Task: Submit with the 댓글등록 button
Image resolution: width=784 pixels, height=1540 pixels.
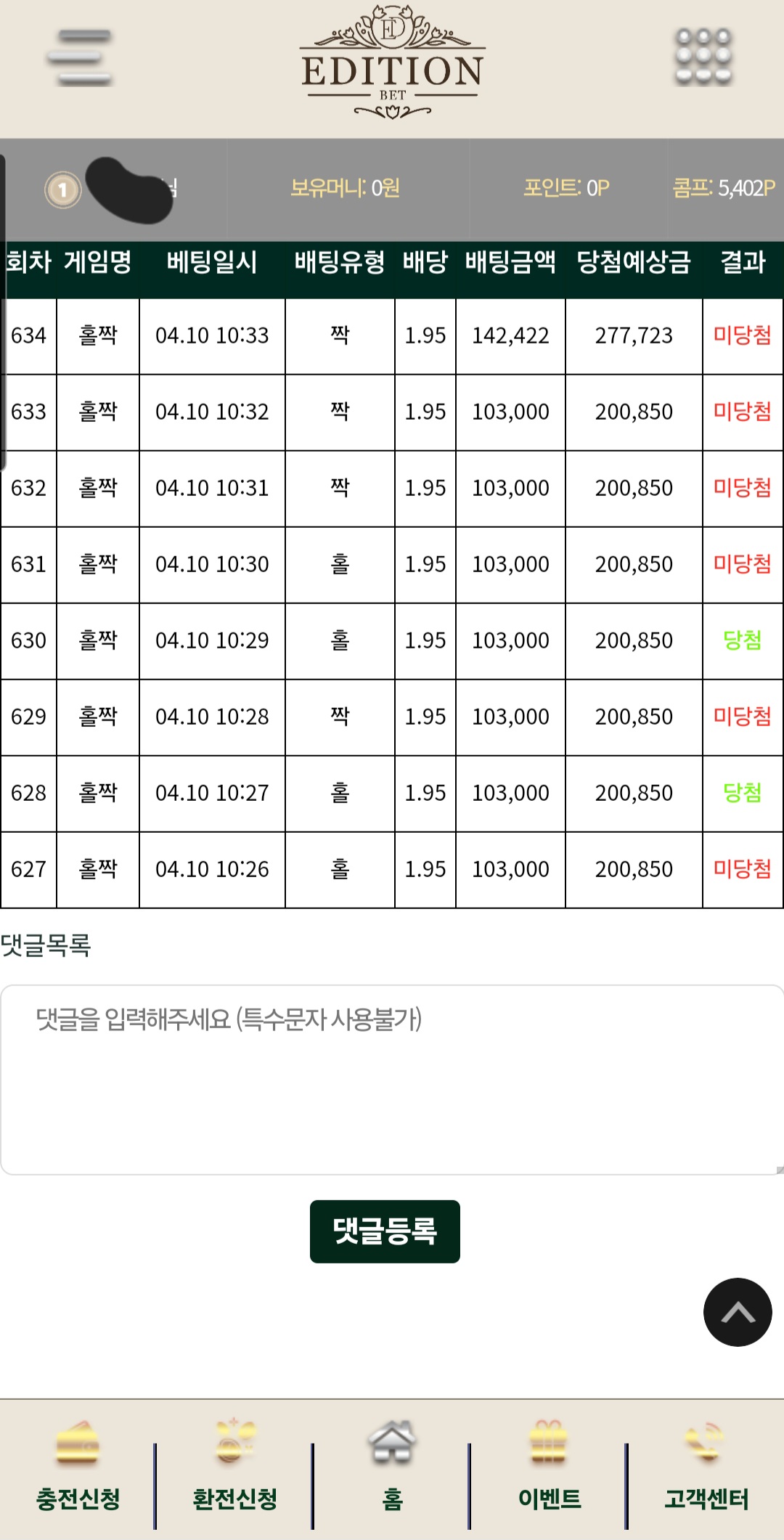Action: coord(385,1231)
